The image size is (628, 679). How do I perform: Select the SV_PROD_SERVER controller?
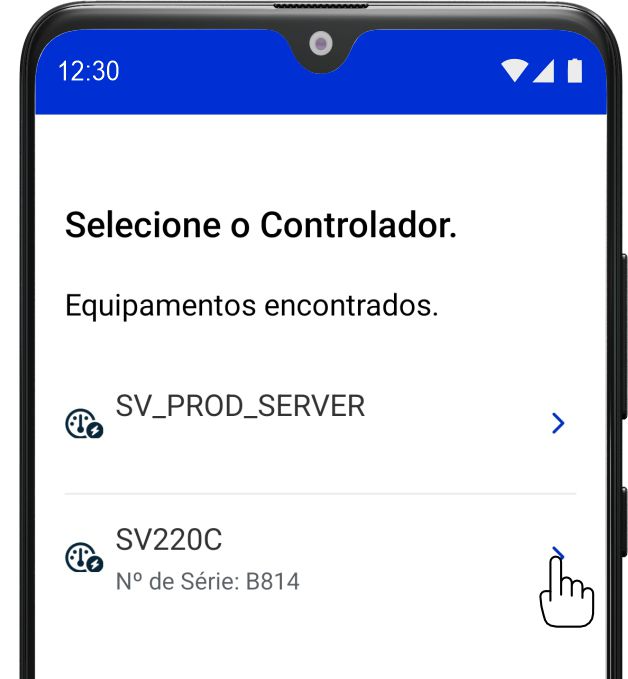click(x=240, y=407)
